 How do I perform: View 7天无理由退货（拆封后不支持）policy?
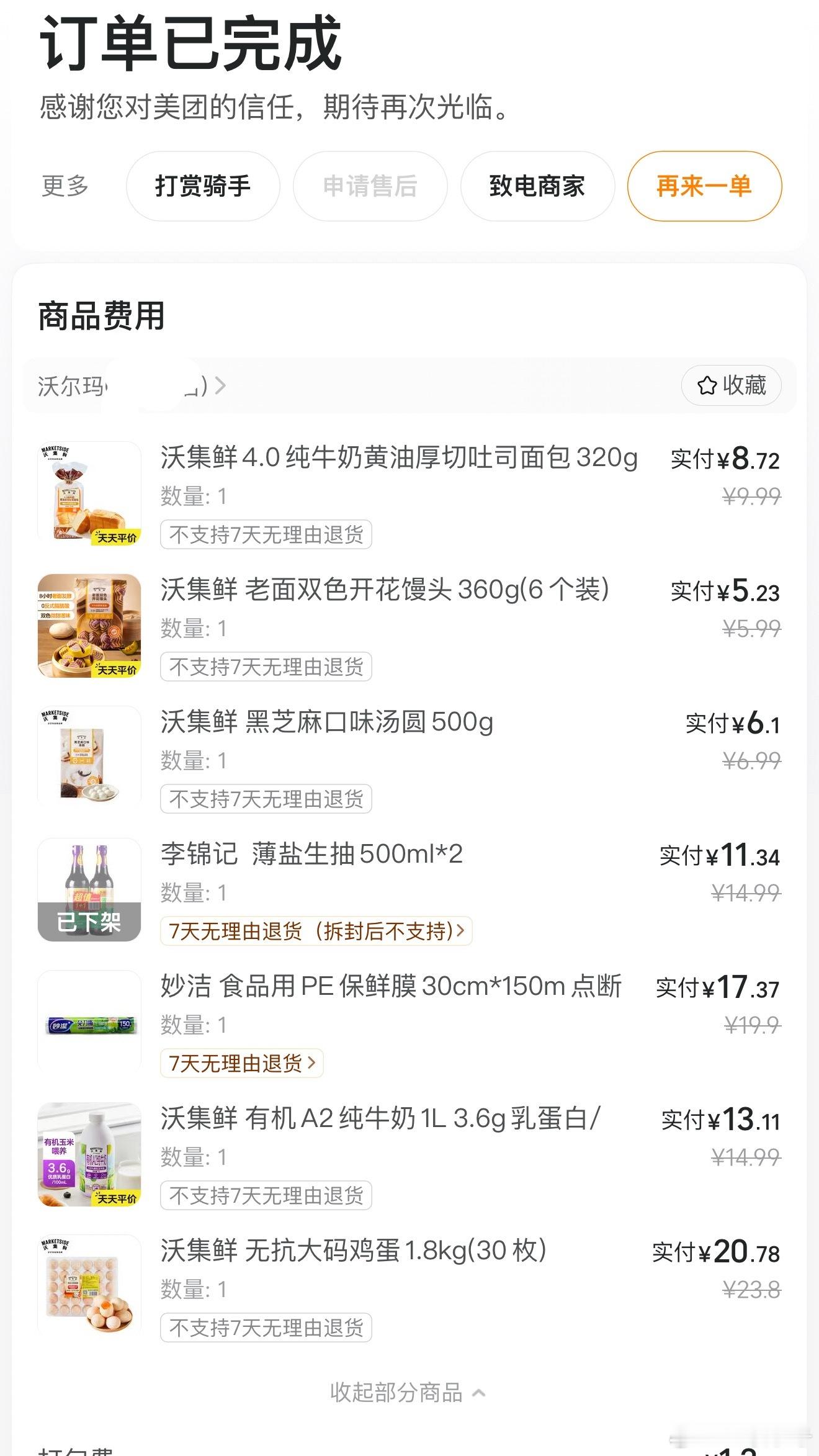316,931
